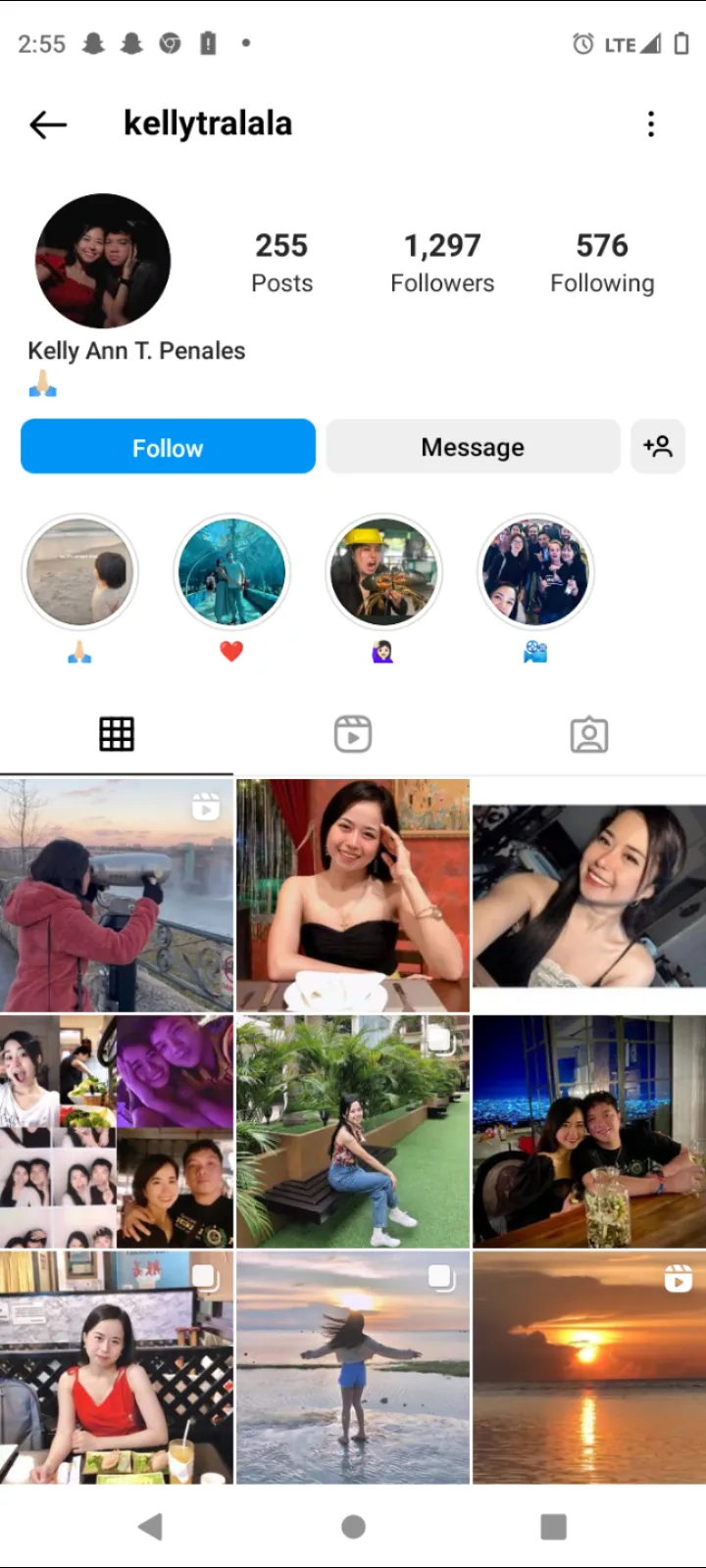This screenshot has height=1568, width=706.
Task: Open the sunset reel thumbnail
Action: click(589, 1367)
